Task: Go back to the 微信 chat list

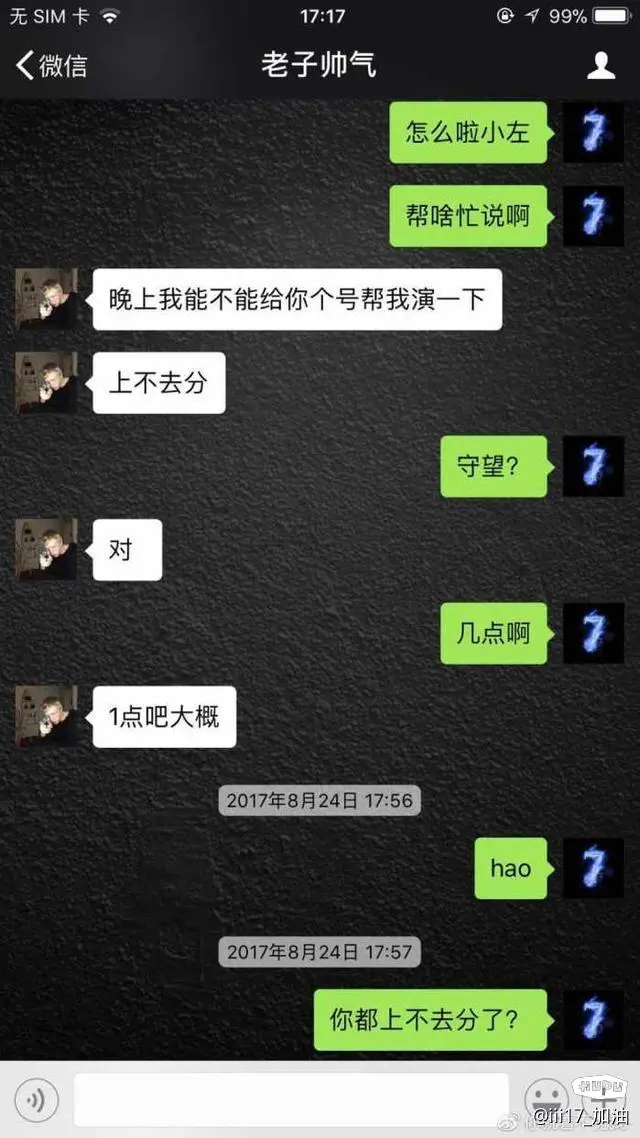Action: click(50, 66)
